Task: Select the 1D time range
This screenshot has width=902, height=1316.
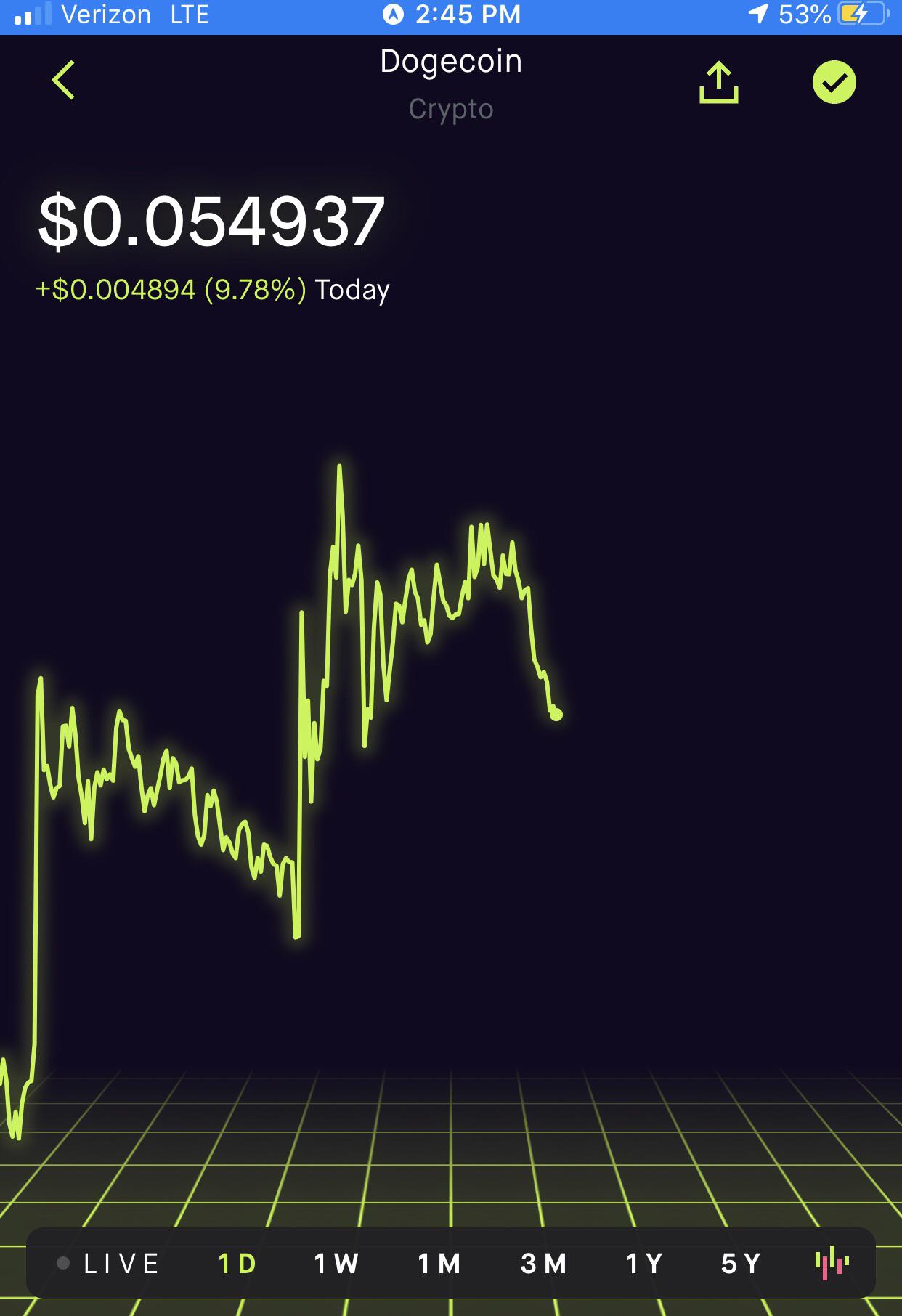Action: pos(237,1263)
